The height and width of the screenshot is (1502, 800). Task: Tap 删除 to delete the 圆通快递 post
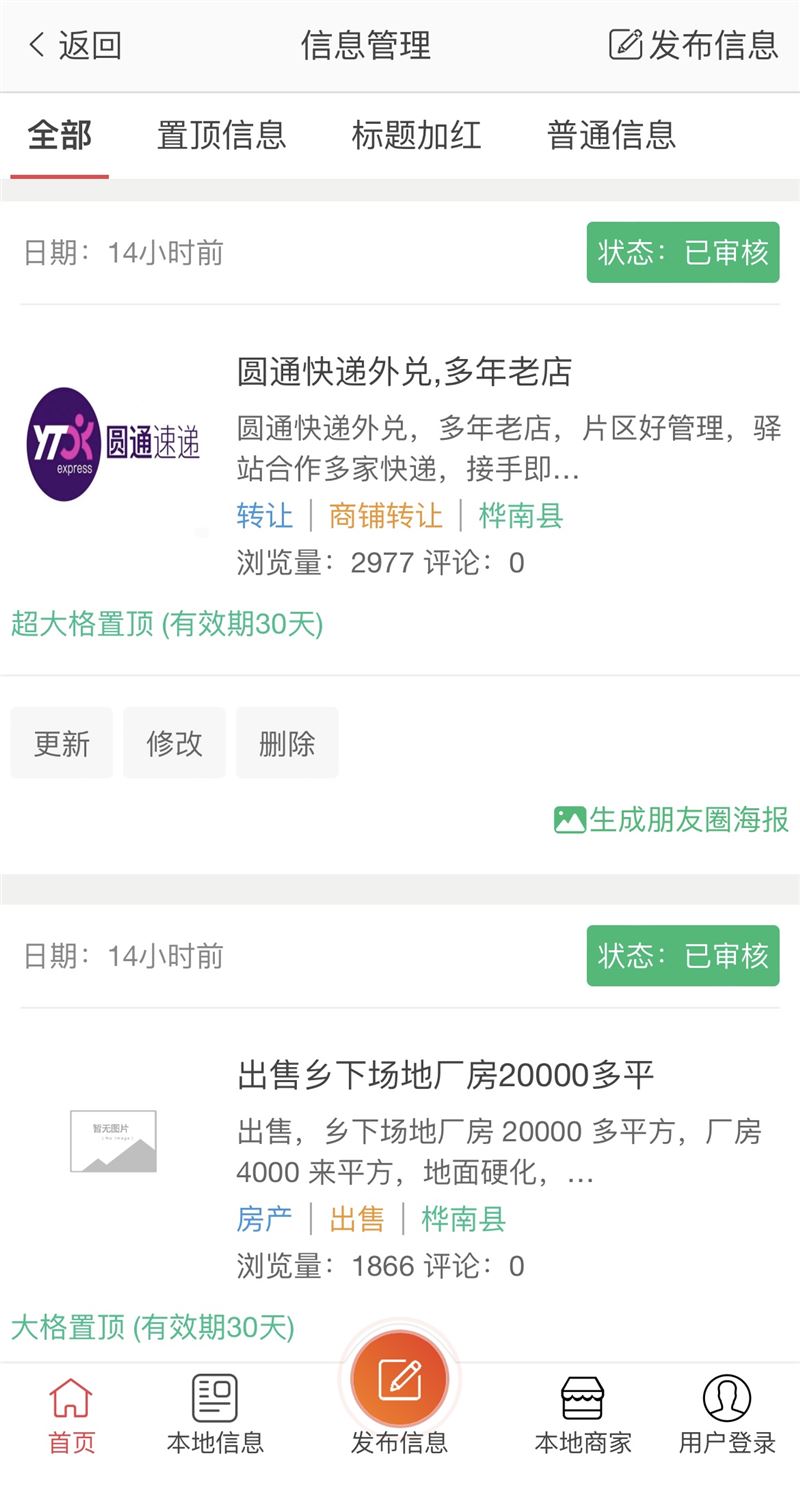pos(287,743)
